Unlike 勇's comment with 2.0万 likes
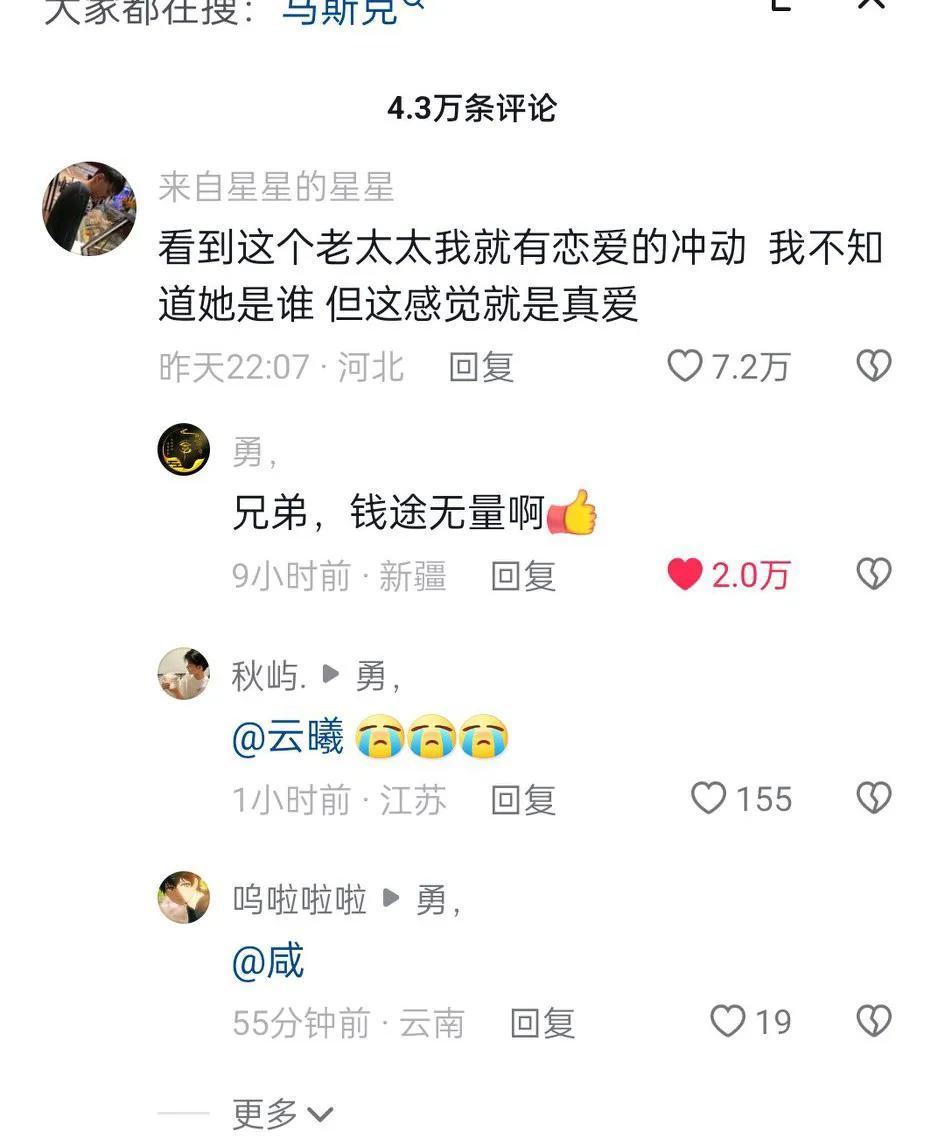The image size is (945, 1146). point(686,574)
